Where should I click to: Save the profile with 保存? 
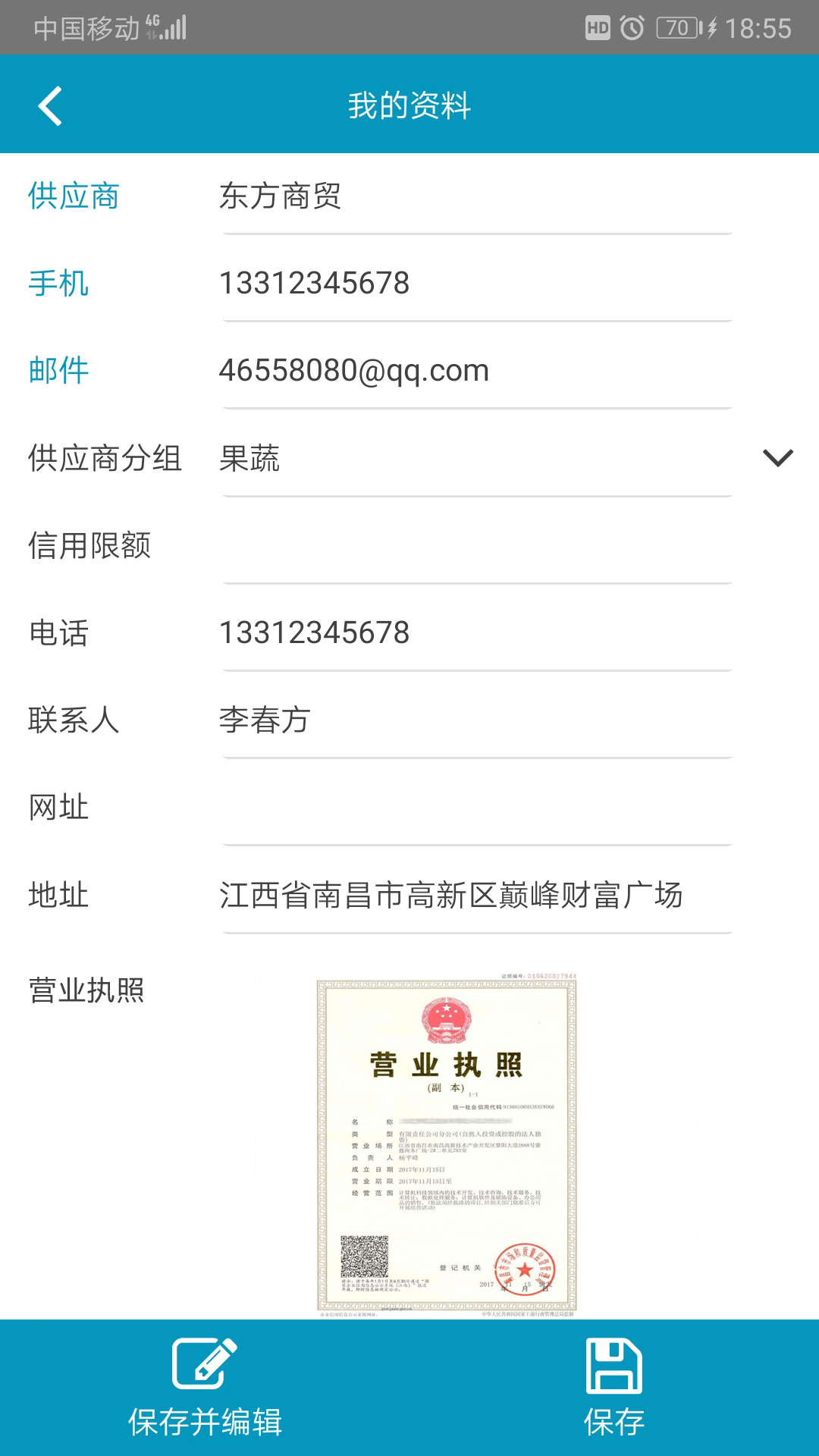tap(614, 1388)
